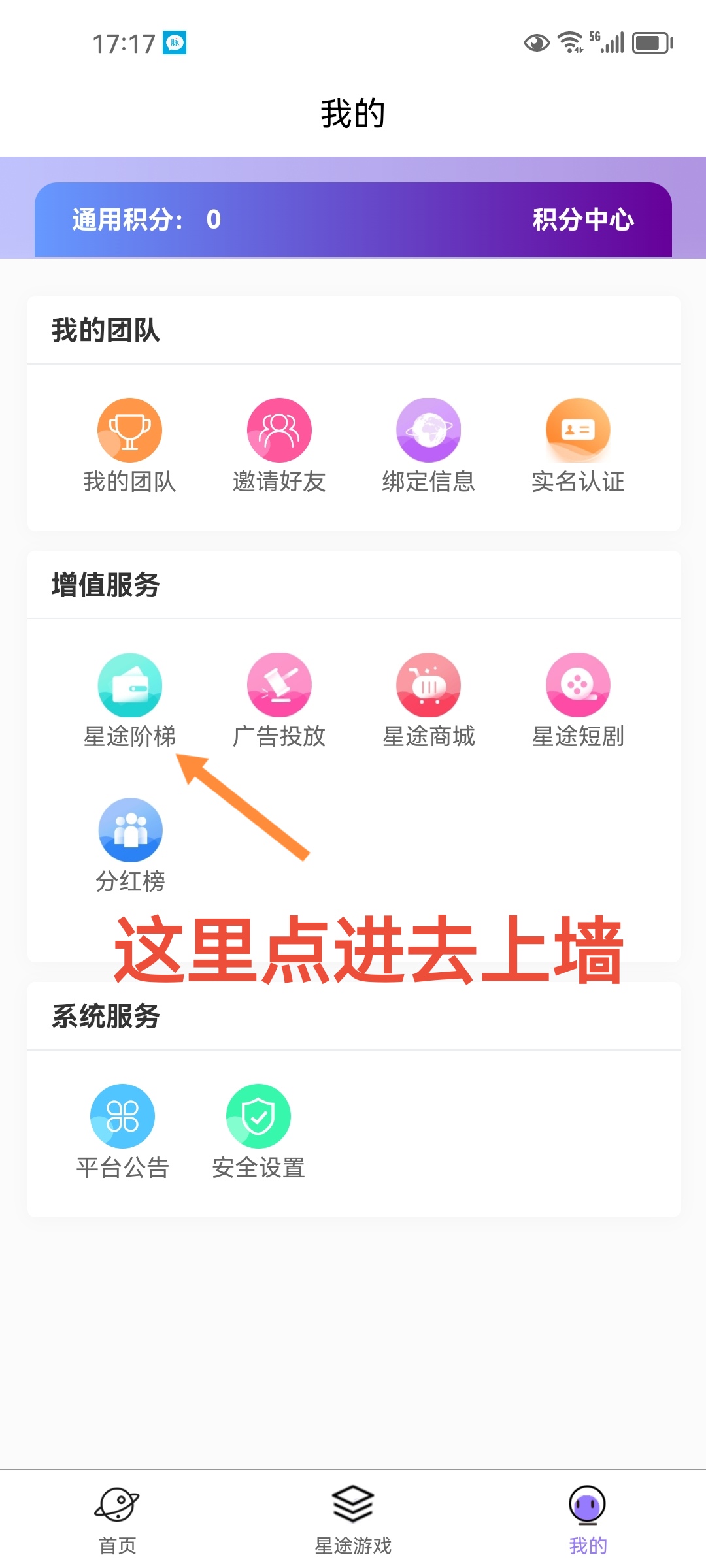Open 星途阶梯 wallet icon
The height and width of the screenshot is (1568, 706).
coord(130,685)
